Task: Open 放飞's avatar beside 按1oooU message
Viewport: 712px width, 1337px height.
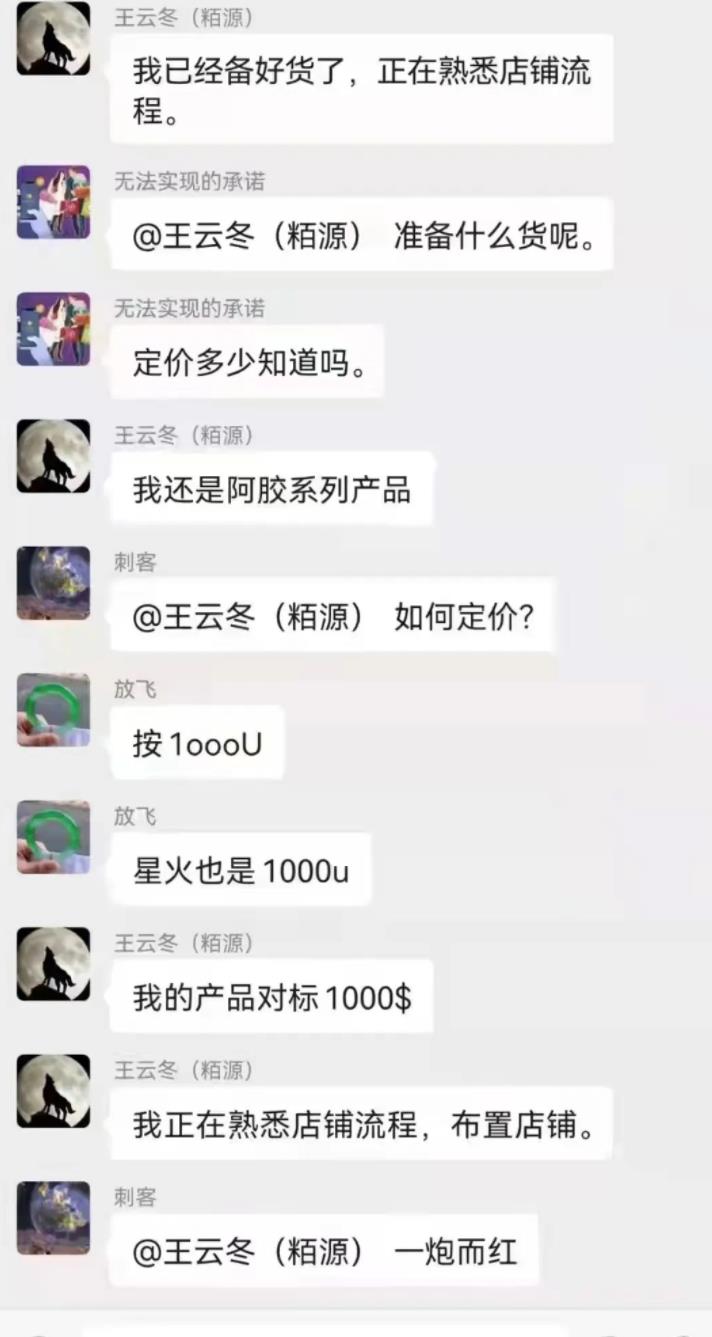Action: [x=53, y=710]
